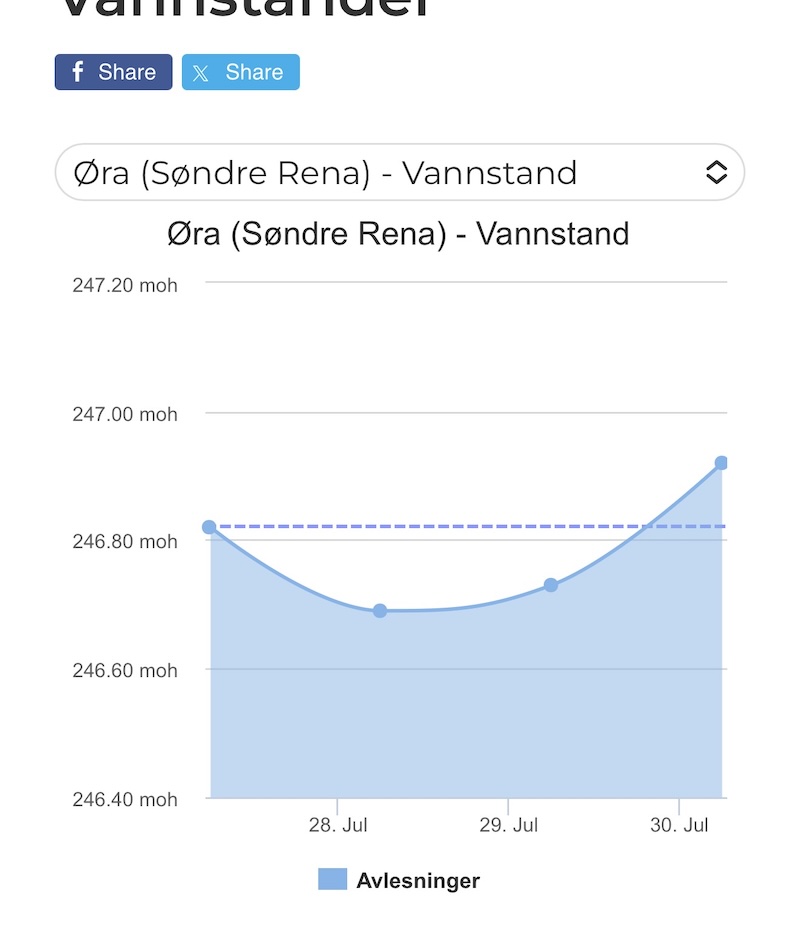This screenshot has width=800, height=925.
Task: Click the leftmost data point on the curve
Action: (208, 527)
